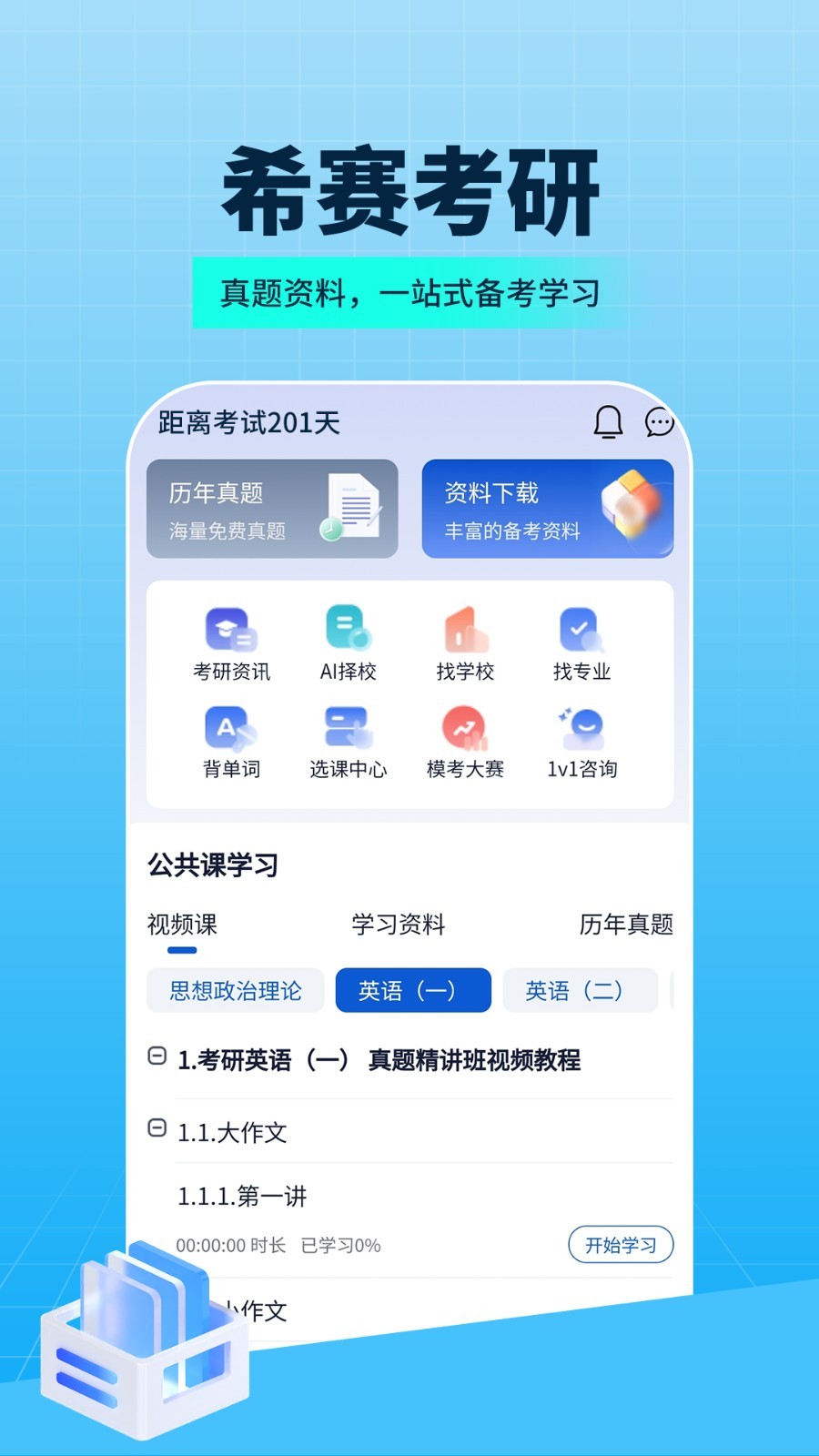
Task: Select the 思想政治理论 subject chip
Action: pyautogui.click(x=238, y=990)
